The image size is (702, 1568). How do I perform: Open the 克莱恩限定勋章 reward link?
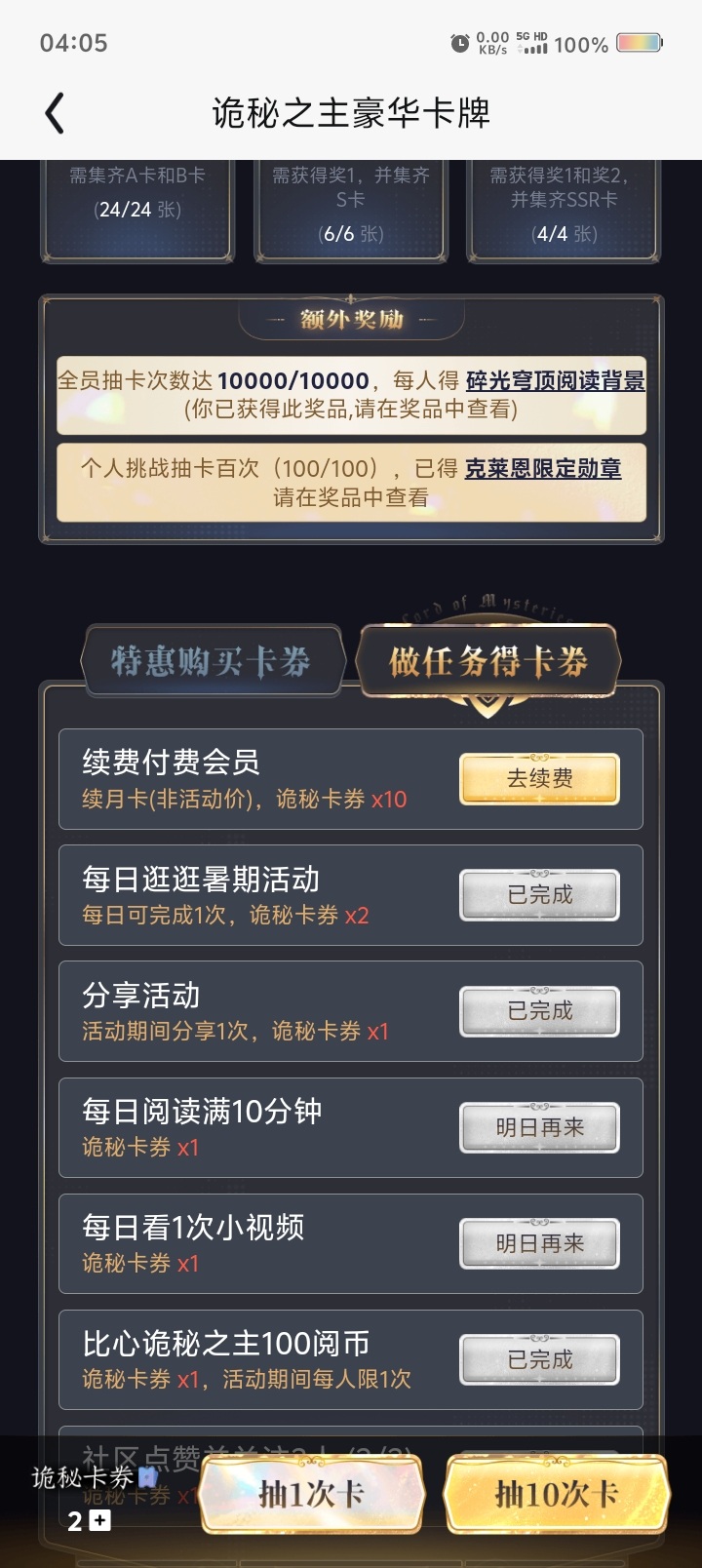point(546,469)
